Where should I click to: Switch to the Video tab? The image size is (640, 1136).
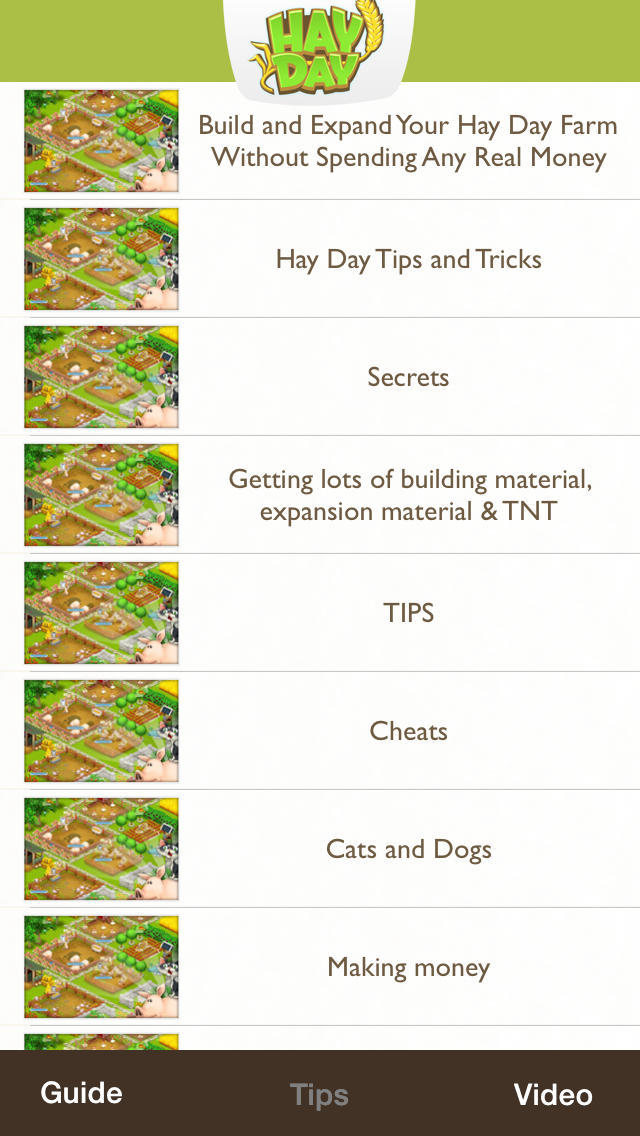(x=553, y=1094)
